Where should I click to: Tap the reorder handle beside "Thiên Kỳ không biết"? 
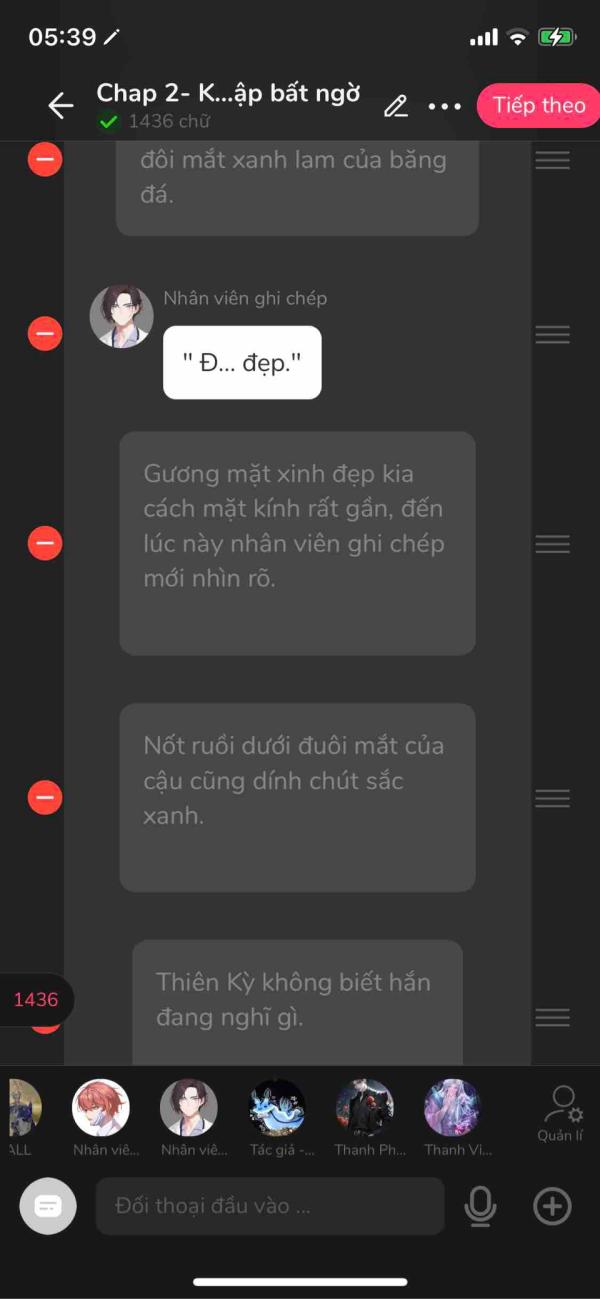coord(552,1017)
